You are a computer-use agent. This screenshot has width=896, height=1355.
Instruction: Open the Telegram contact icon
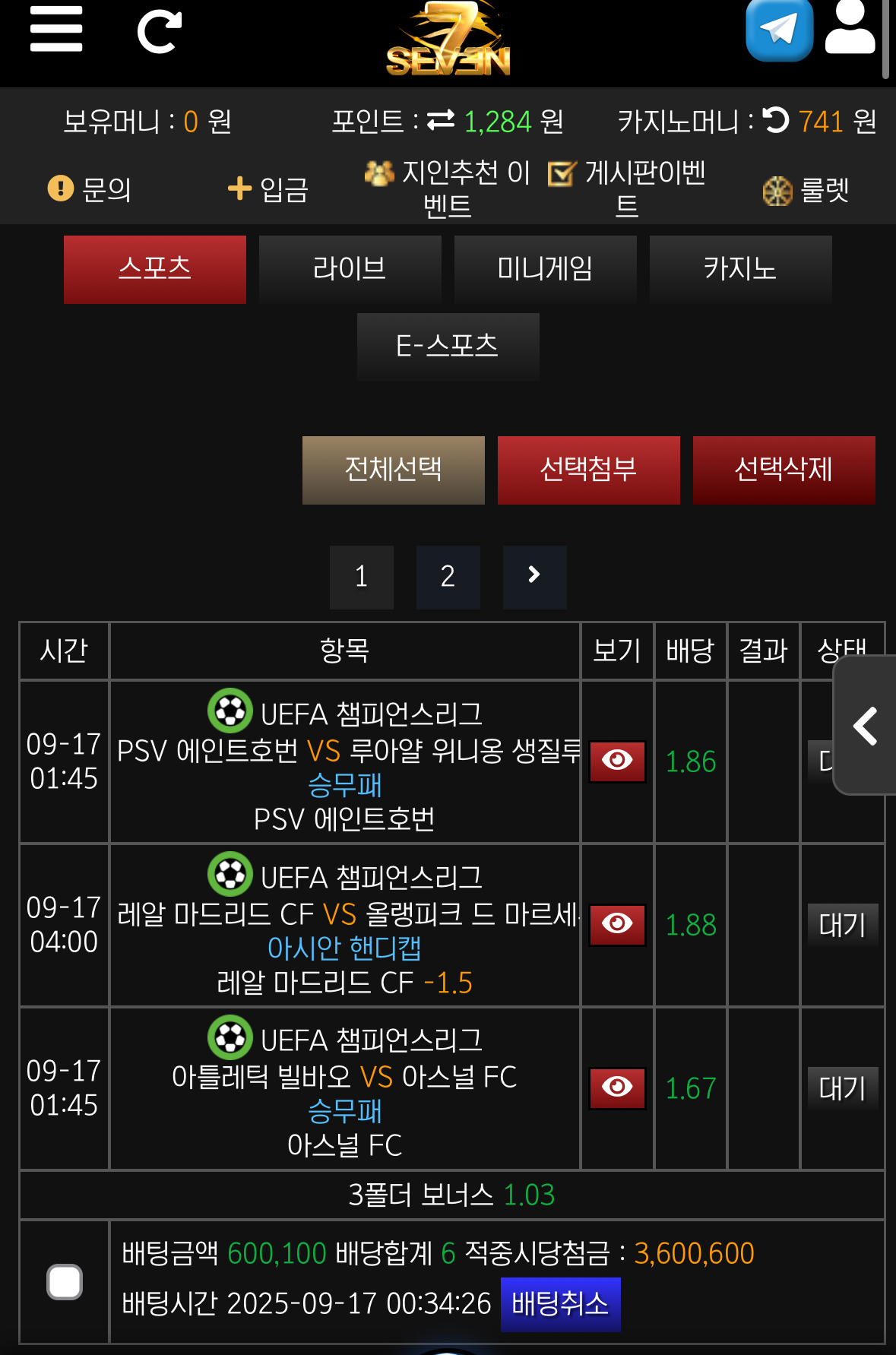(x=779, y=30)
